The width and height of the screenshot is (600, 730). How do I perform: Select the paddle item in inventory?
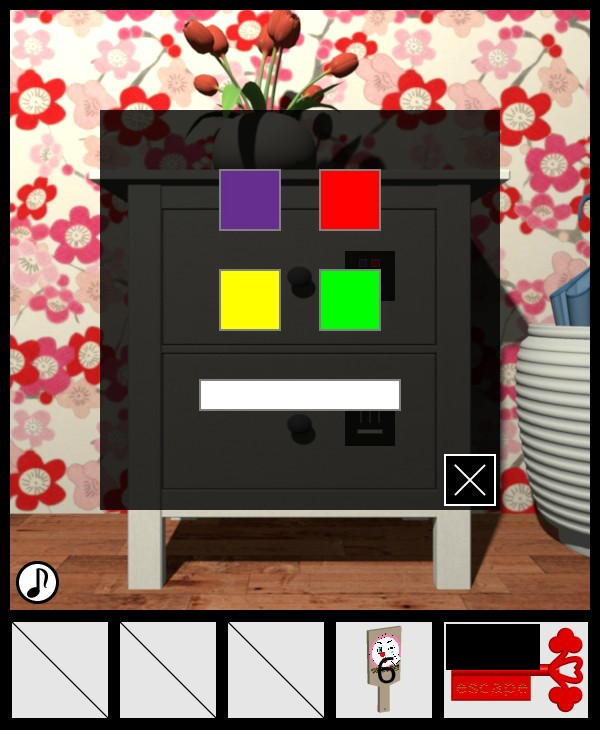pyautogui.click(x=384, y=670)
